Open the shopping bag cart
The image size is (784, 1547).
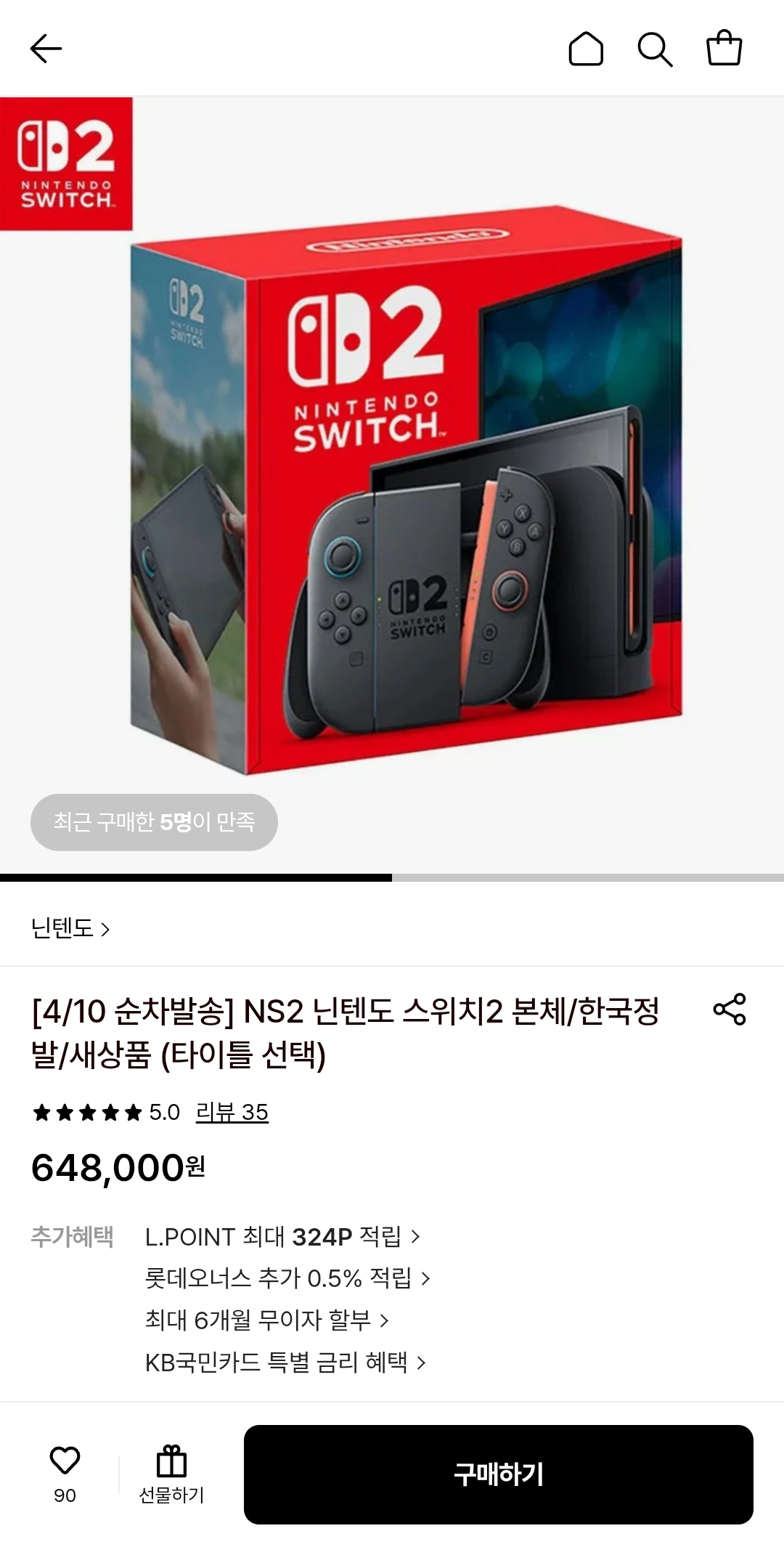(724, 49)
